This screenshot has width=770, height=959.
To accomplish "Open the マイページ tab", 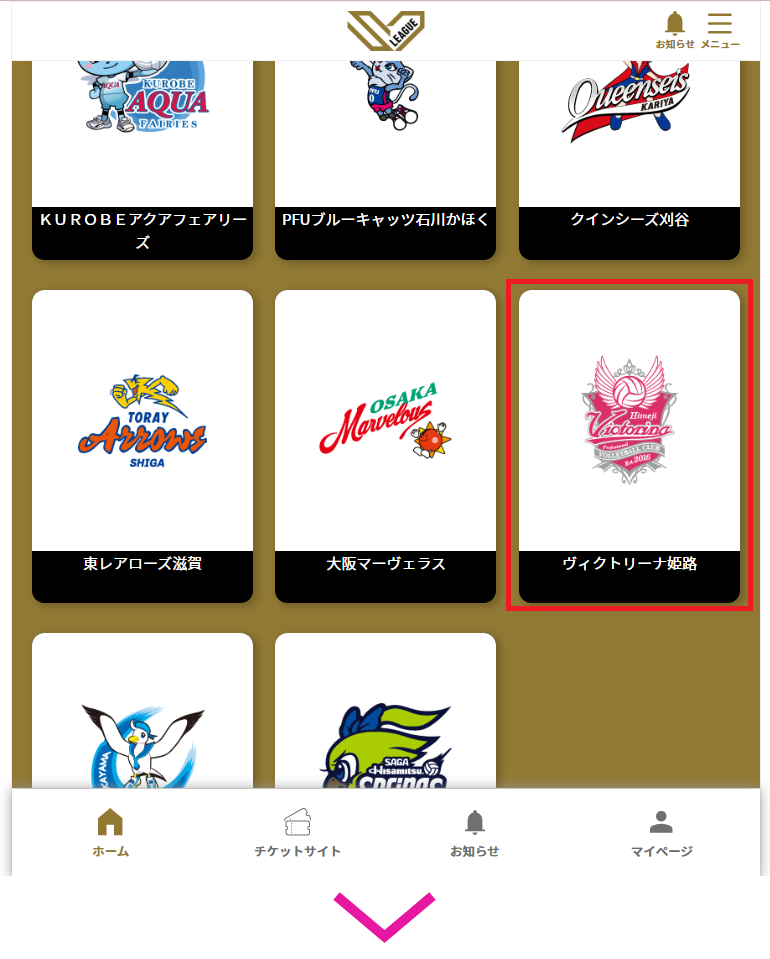I will click(661, 834).
